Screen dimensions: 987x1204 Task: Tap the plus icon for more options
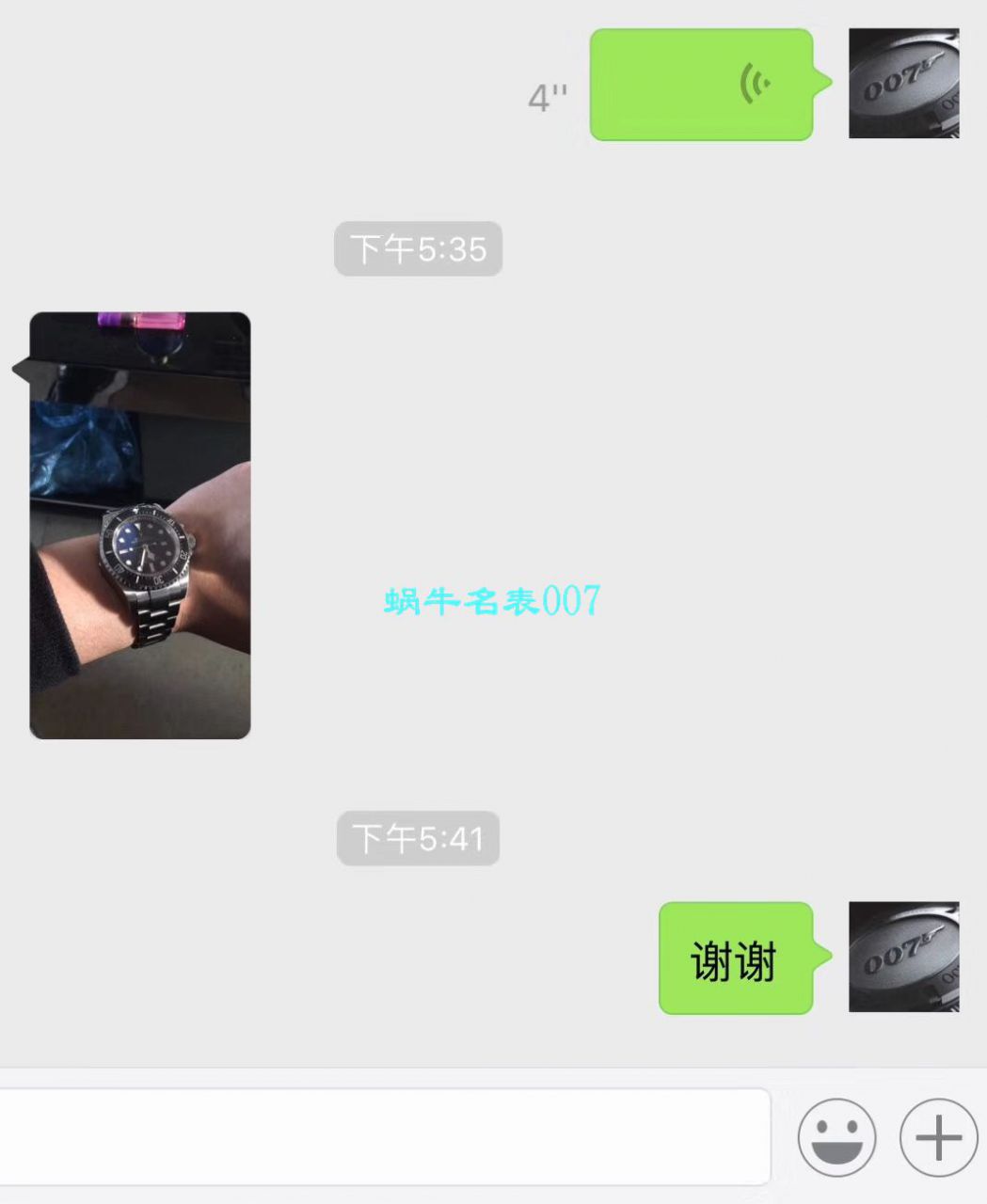(x=935, y=1137)
